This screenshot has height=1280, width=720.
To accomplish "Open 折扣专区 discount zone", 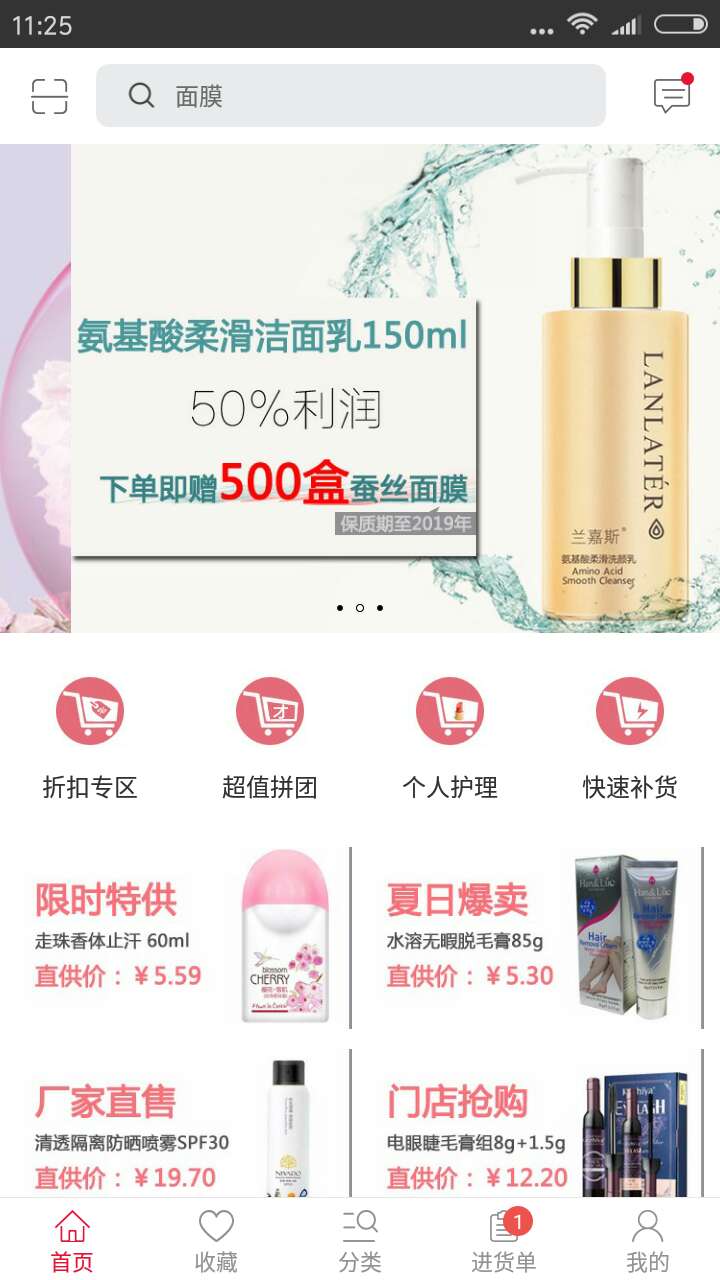I will coord(90,738).
